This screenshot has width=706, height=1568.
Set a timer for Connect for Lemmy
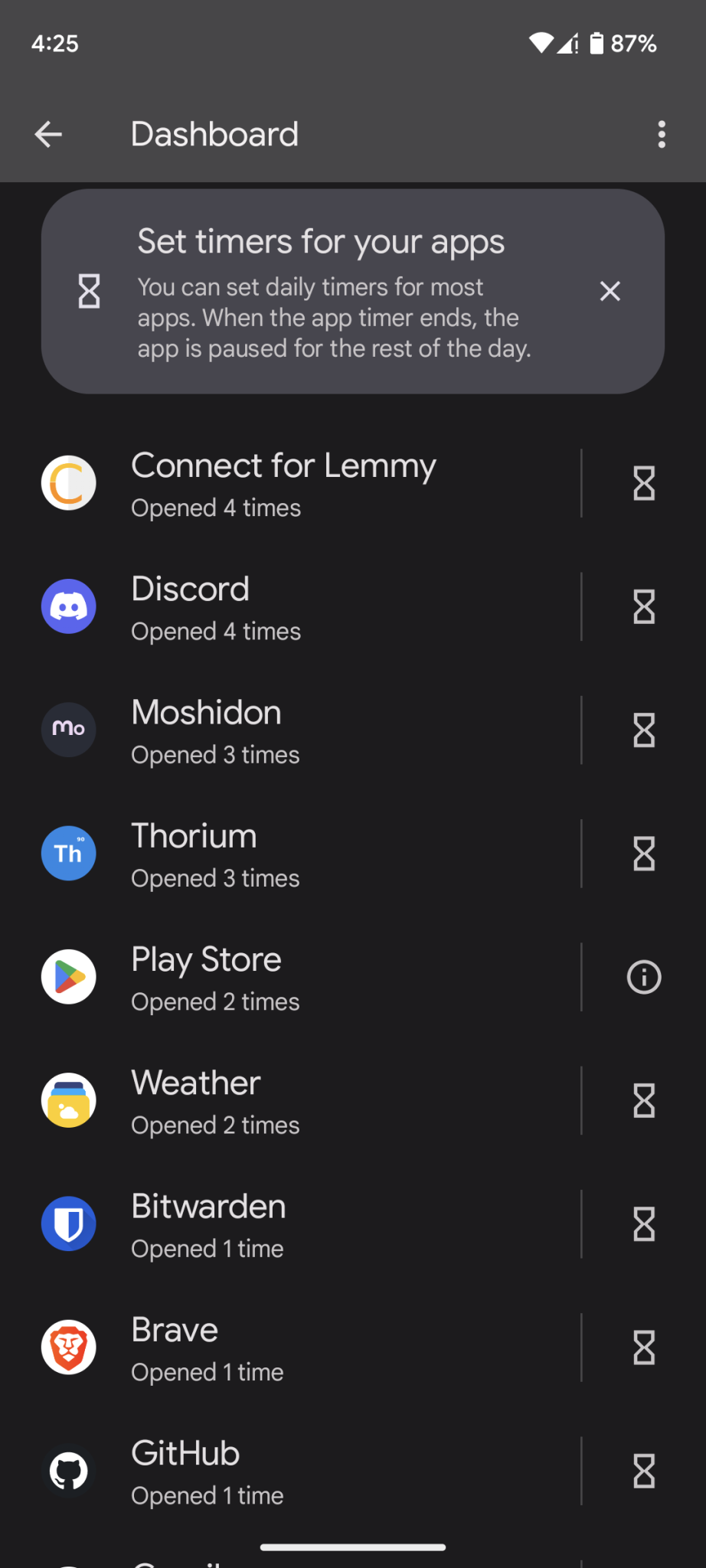(x=644, y=484)
